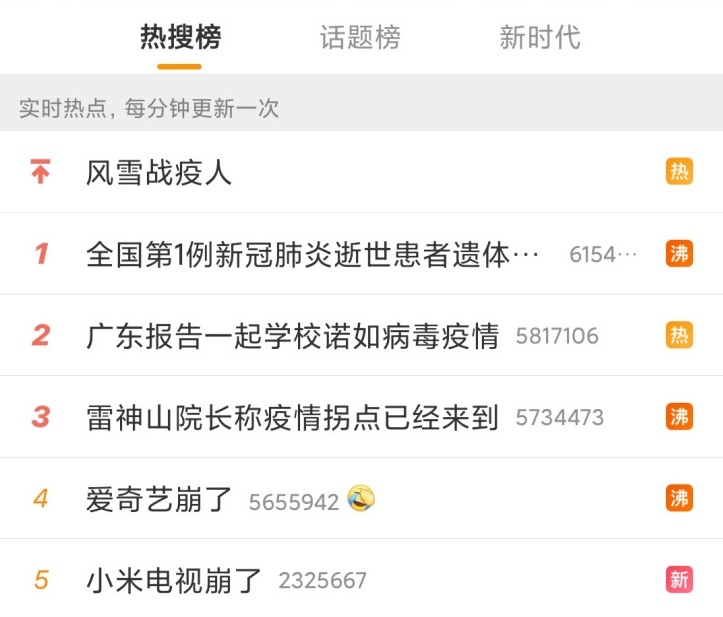Screen dimensions: 723x617
Task: Open the pinned topic 风雪战疫人
Action: 160,173
